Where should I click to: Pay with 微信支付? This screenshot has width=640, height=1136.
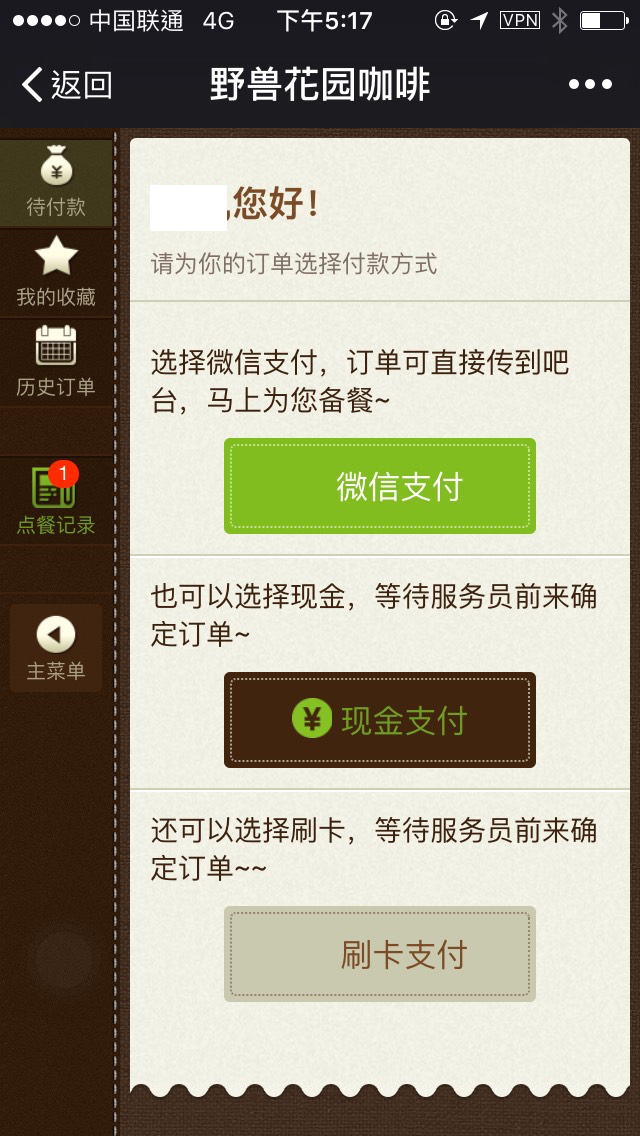pyautogui.click(x=380, y=486)
